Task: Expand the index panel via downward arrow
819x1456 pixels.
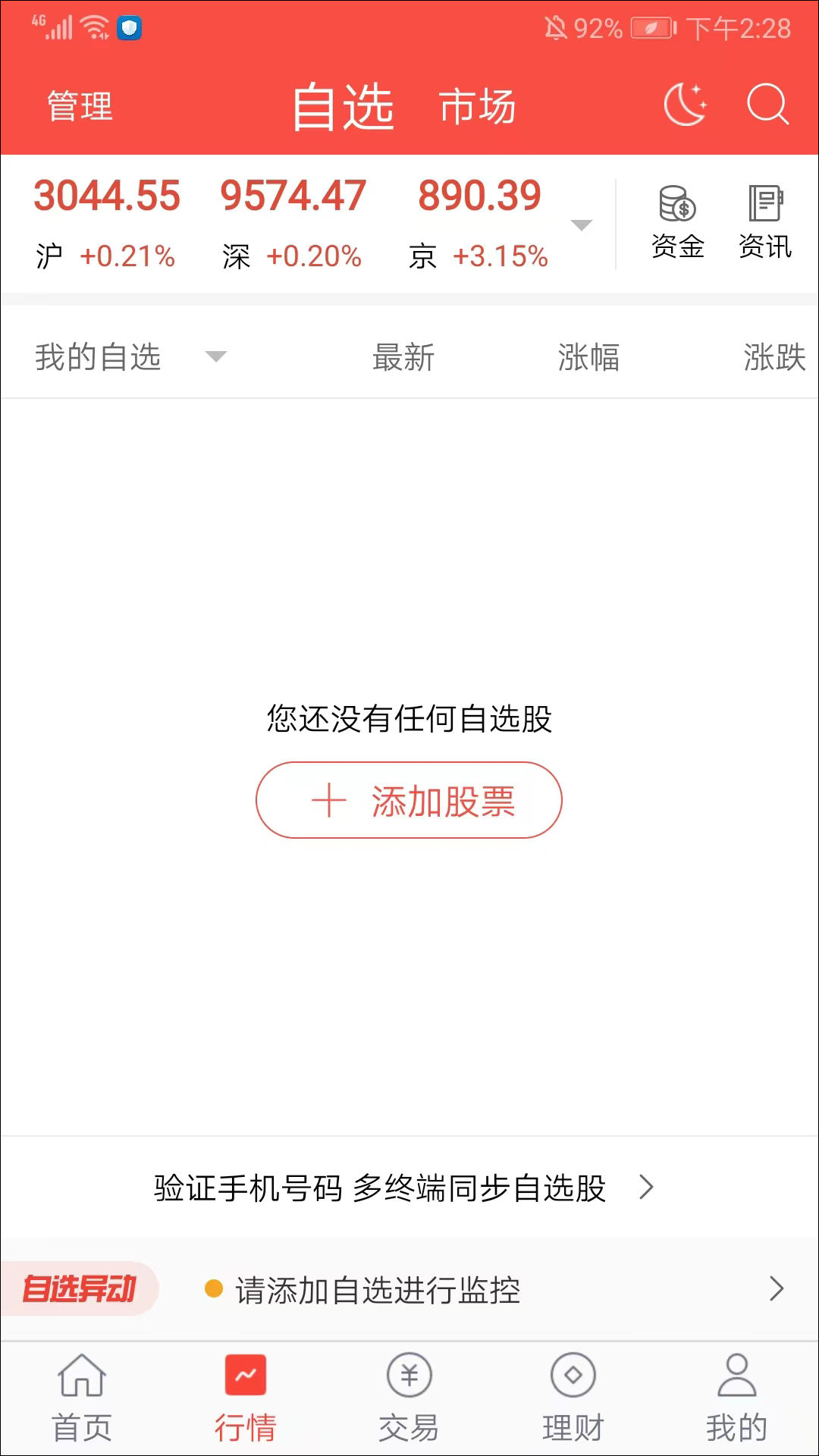Action: [581, 224]
